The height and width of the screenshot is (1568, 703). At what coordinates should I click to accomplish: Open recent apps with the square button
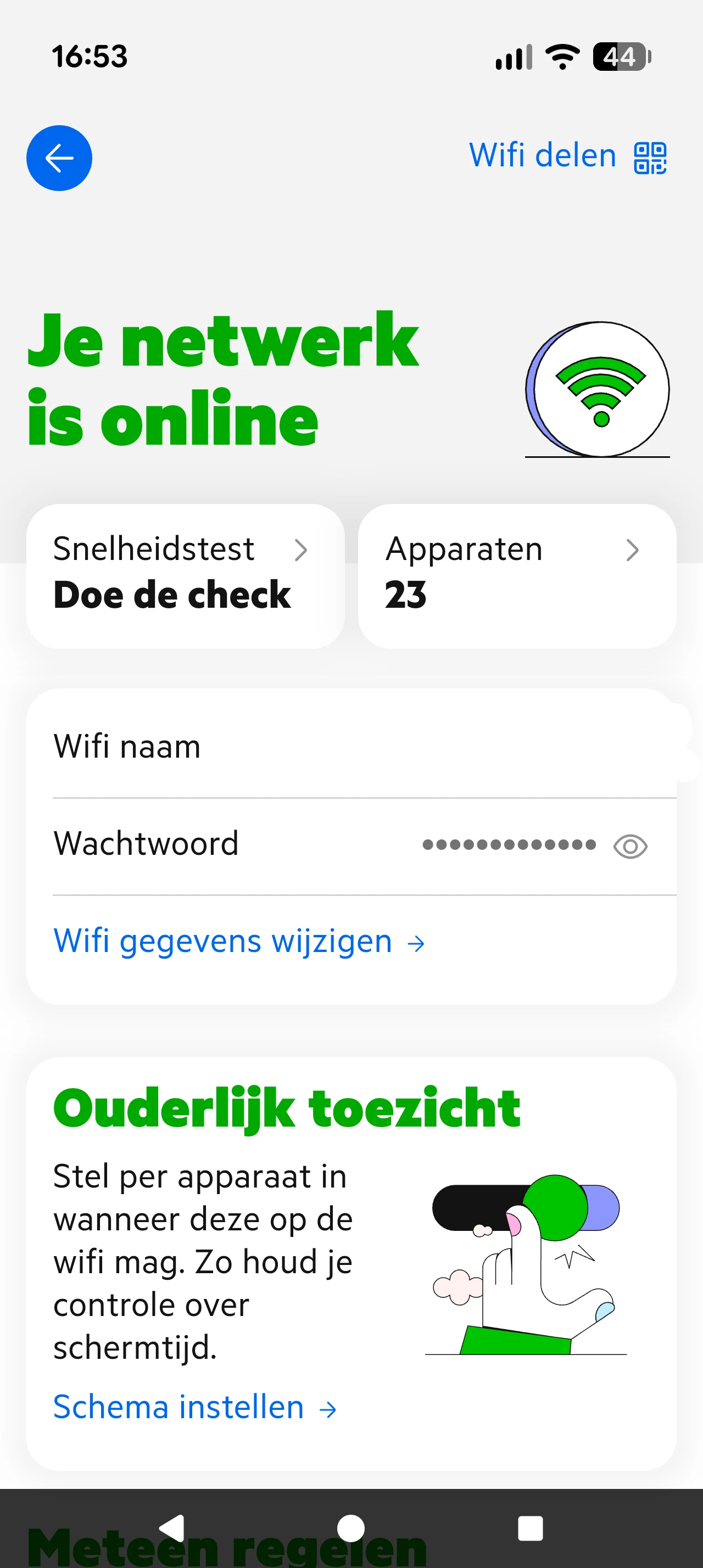pyautogui.click(x=529, y=1528)
